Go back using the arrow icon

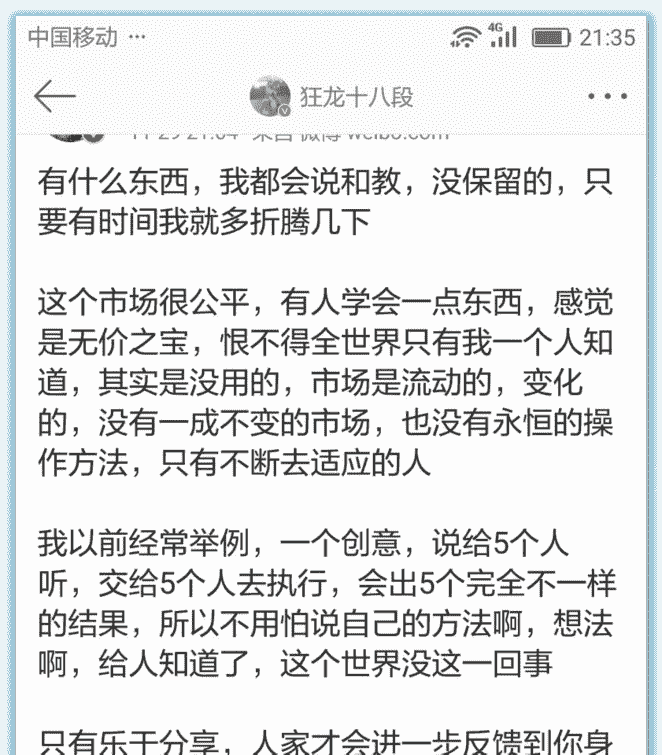point(55,96)
